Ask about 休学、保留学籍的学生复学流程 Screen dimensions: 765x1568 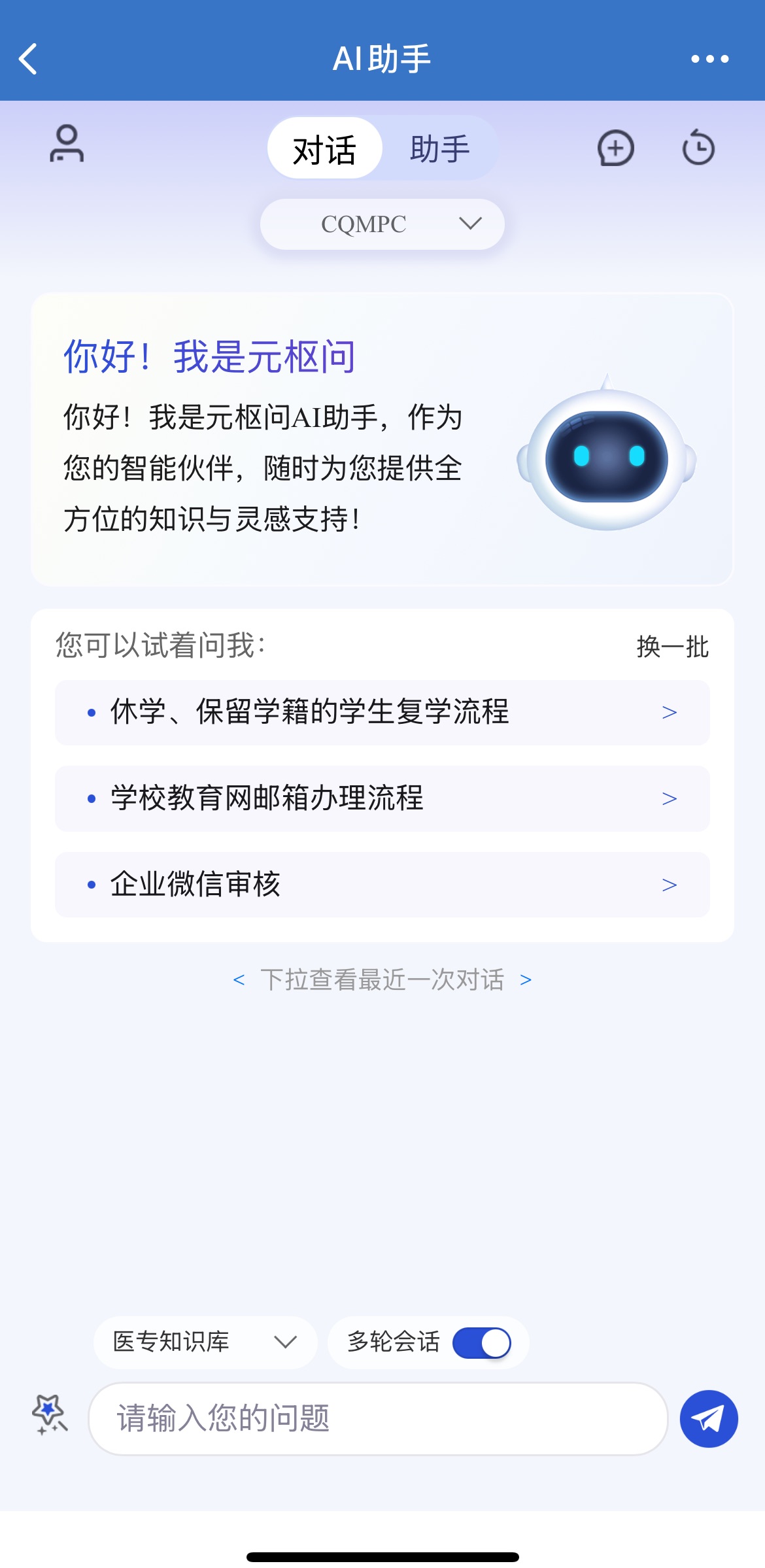pos(382,712)
